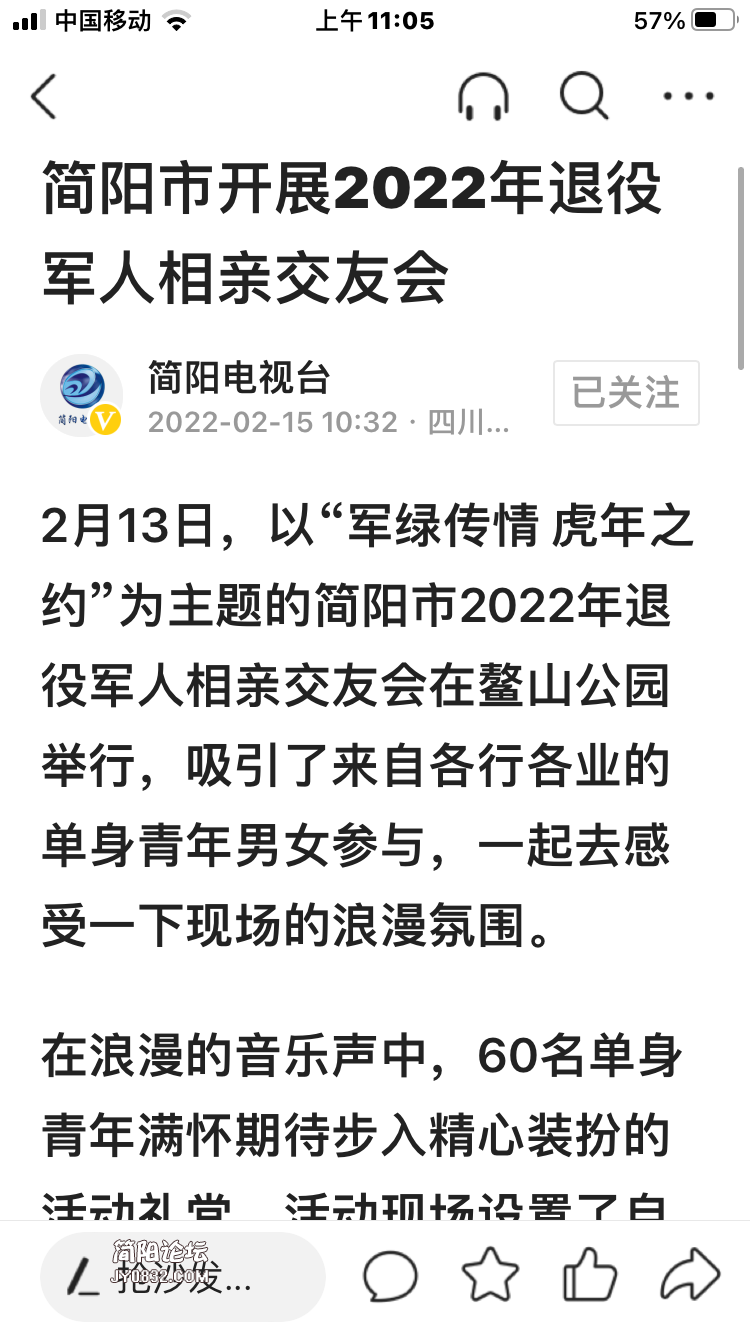This screenshot has height=1334, width=750.
Task: Open the three-dot overflow menu
Action: click(x=689, y=97)
